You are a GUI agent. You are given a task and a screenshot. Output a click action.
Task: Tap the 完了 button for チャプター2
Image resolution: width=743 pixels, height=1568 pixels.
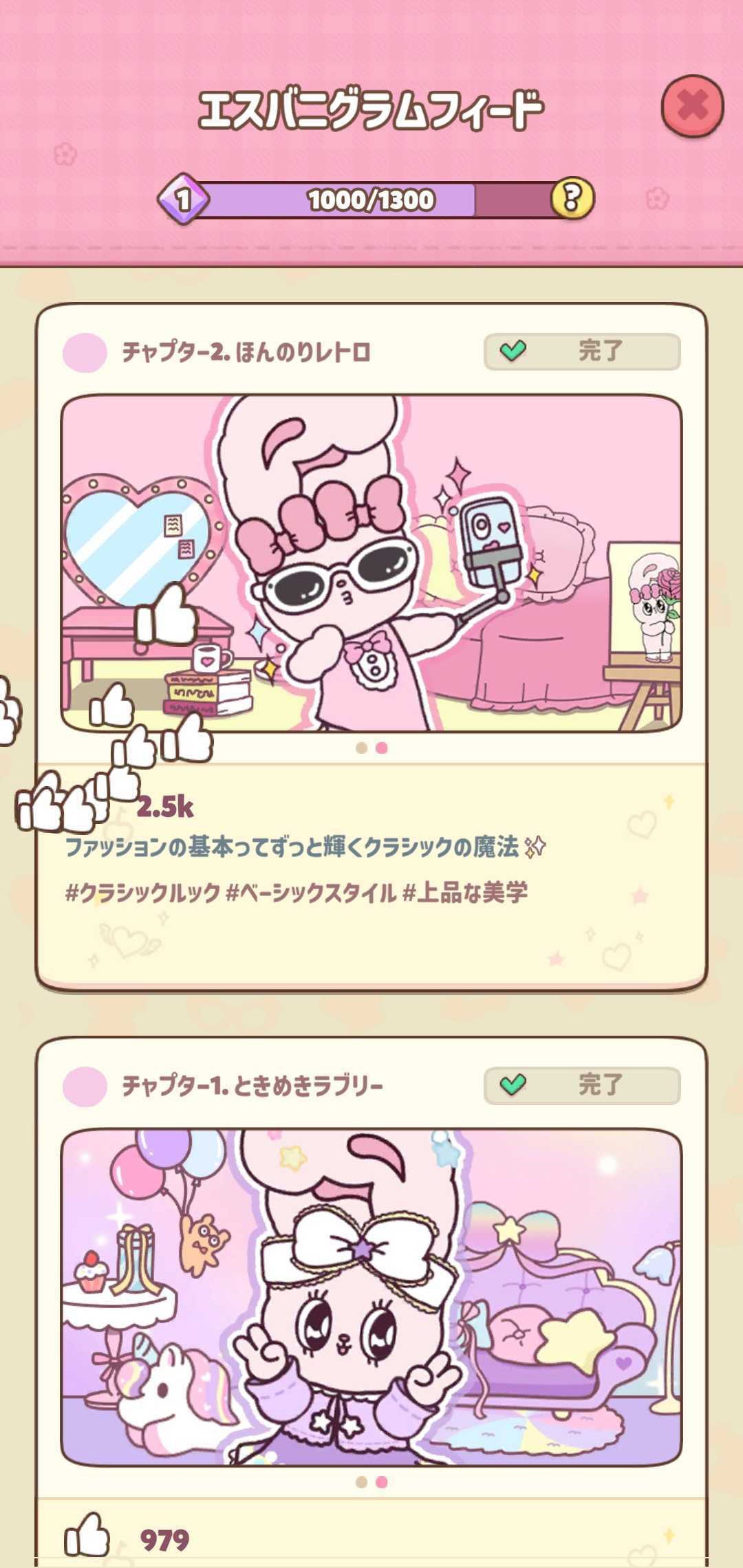(582, 351)
